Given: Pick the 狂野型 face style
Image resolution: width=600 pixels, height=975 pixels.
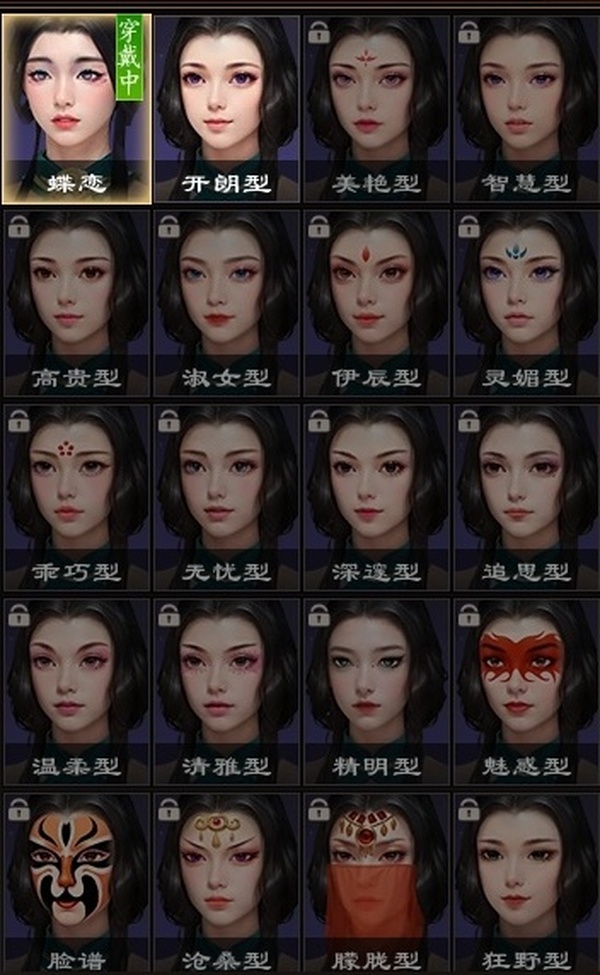Looking at the screenshot, I should pos(526,882).
